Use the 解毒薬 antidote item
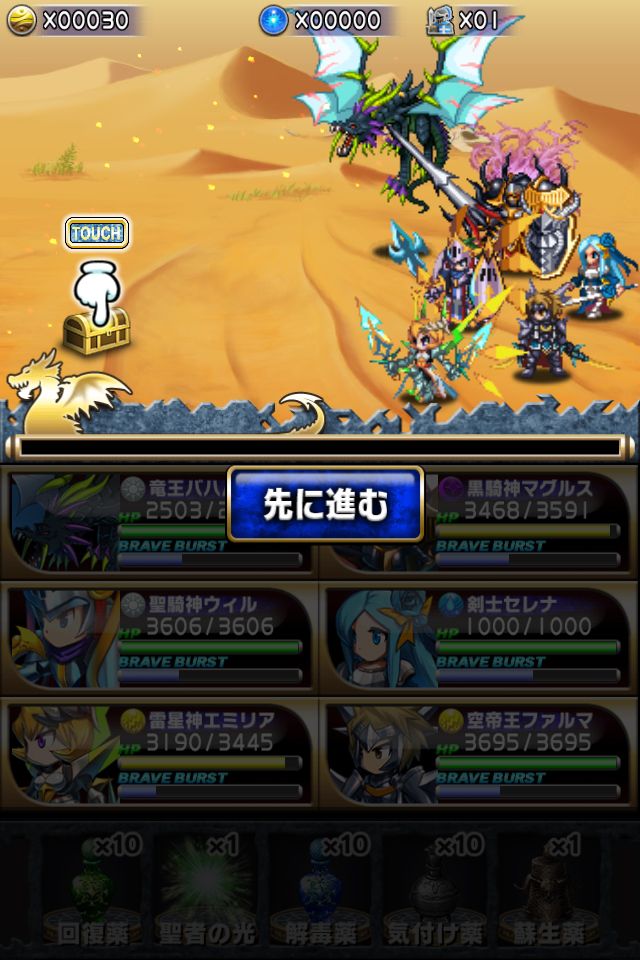The width and height of the screenshot is (640, 960). point(320,890)
